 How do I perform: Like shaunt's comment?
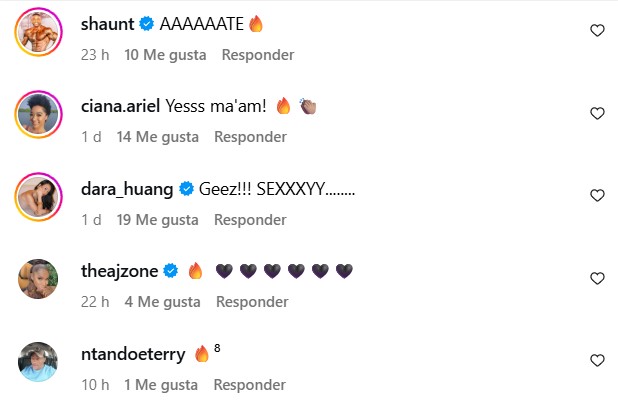(597, 31)
